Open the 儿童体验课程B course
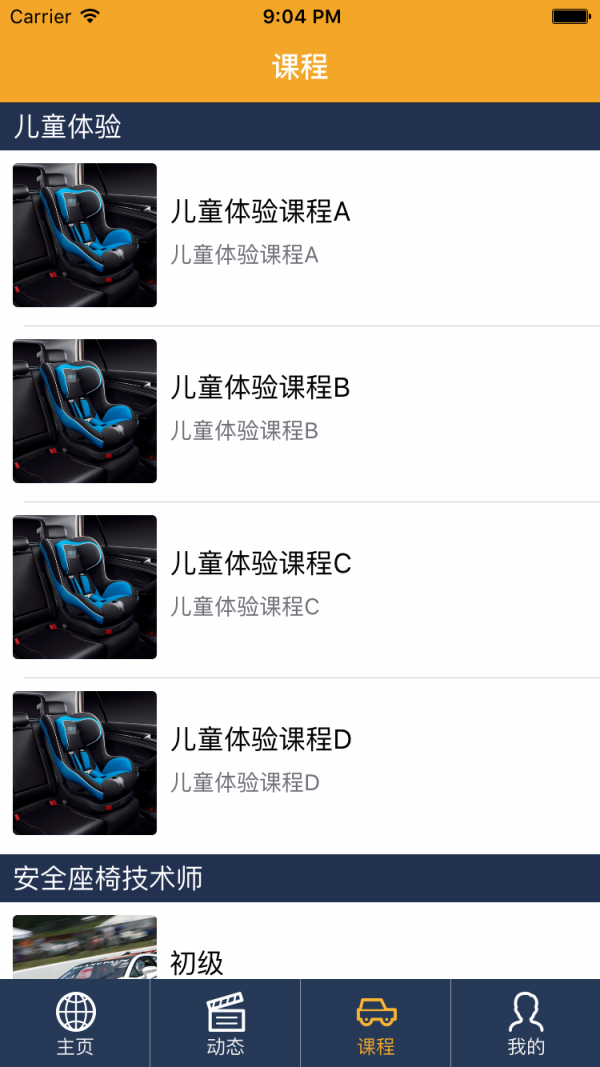The width and height of the screenshot is (600, 1067). [300, 411]
